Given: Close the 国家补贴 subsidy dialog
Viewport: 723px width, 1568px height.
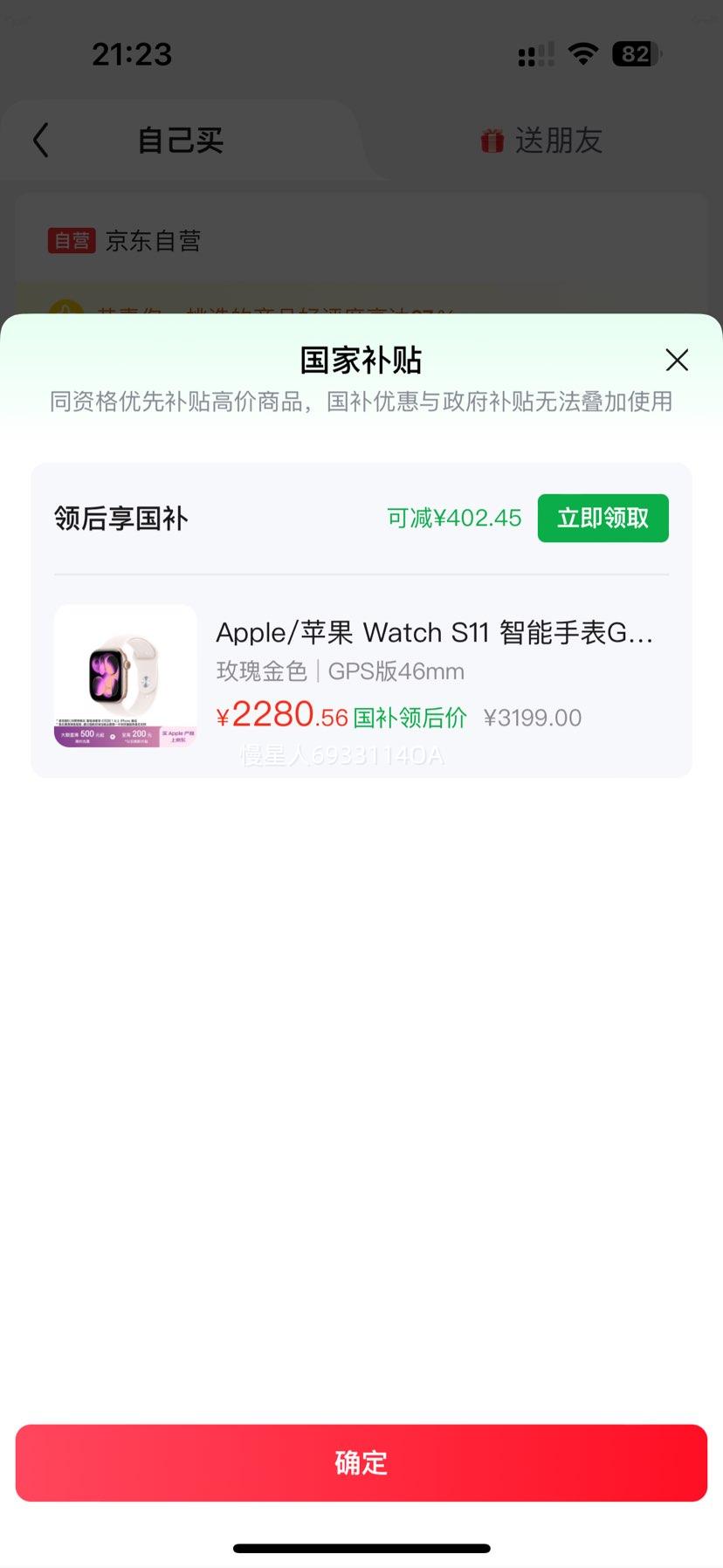Looking at the screenshot, I should [677, 360].
